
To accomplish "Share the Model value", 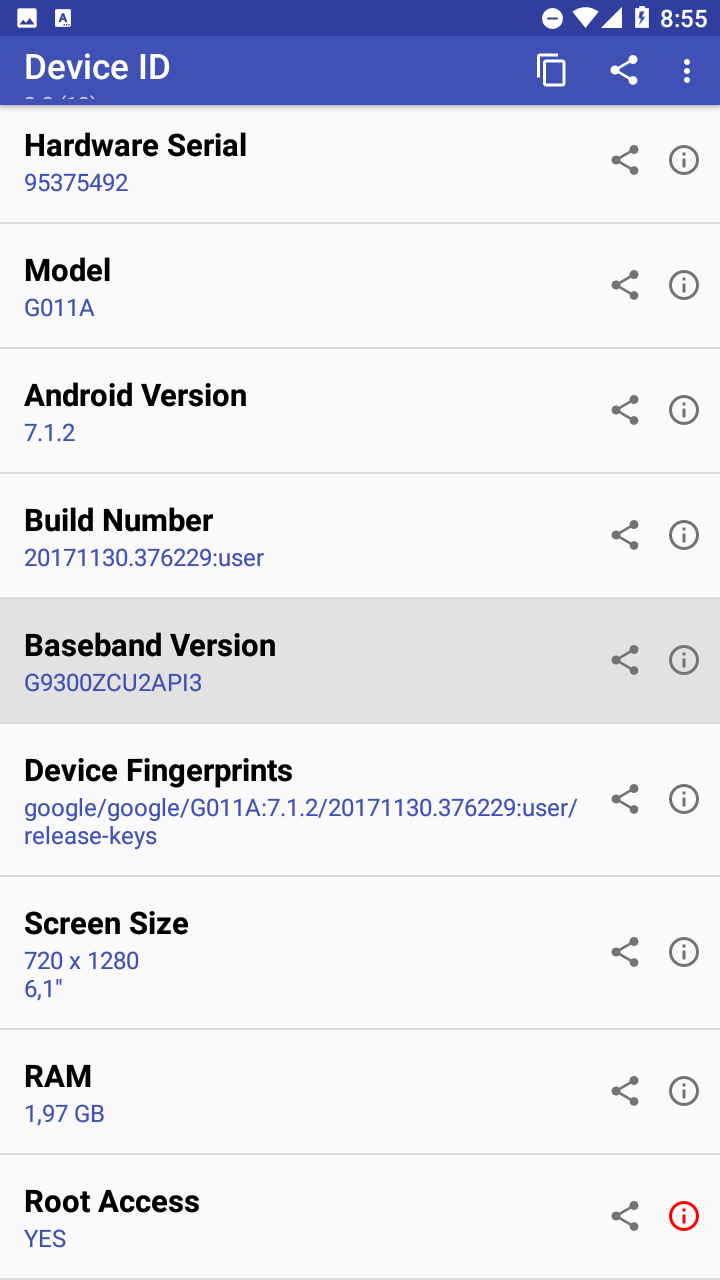I will [x=625, y=285].
